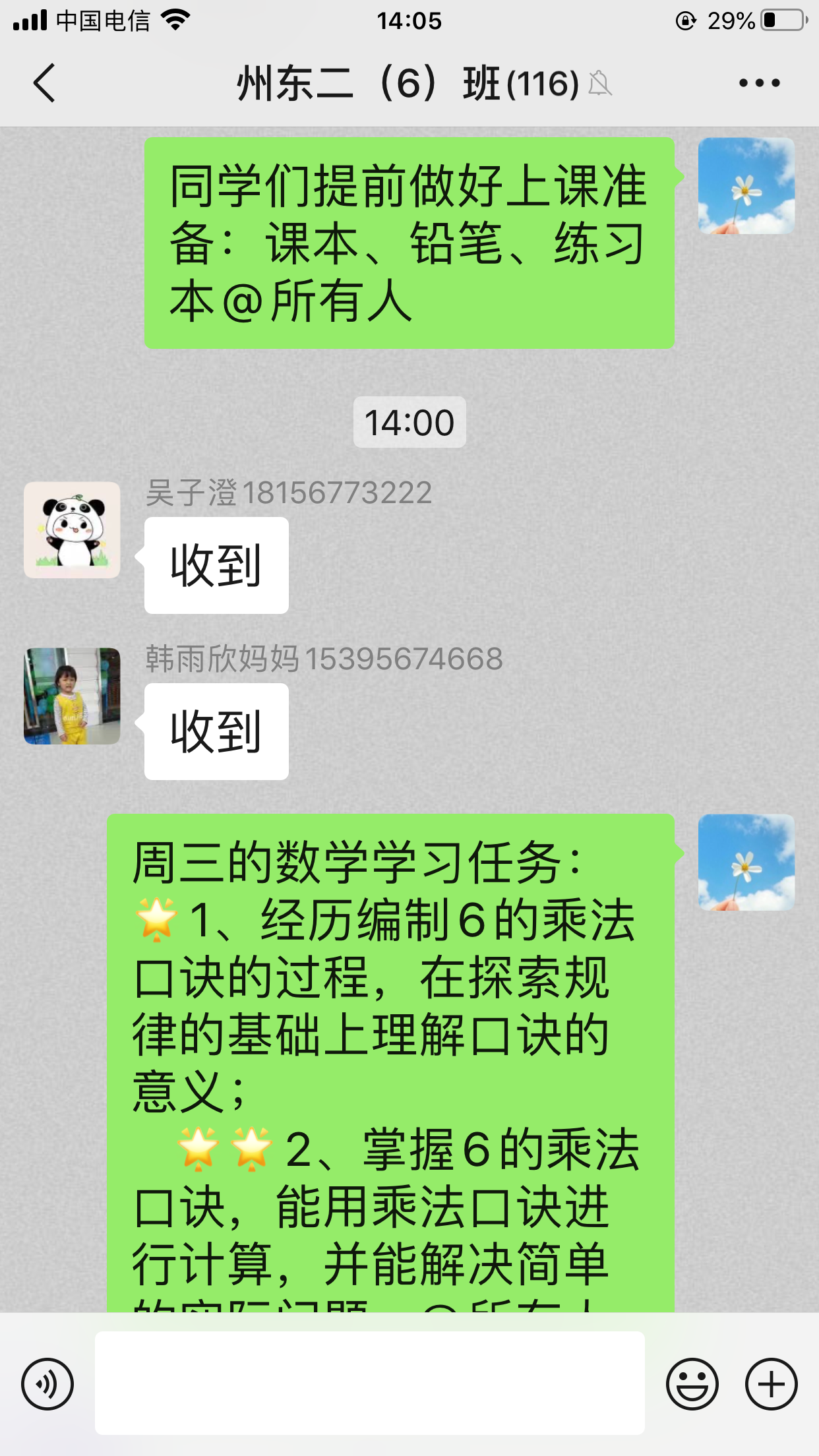View 韩雨欣妈妈's profile photo
Screen dimensions: 819x1456
(x=72, y=696)
